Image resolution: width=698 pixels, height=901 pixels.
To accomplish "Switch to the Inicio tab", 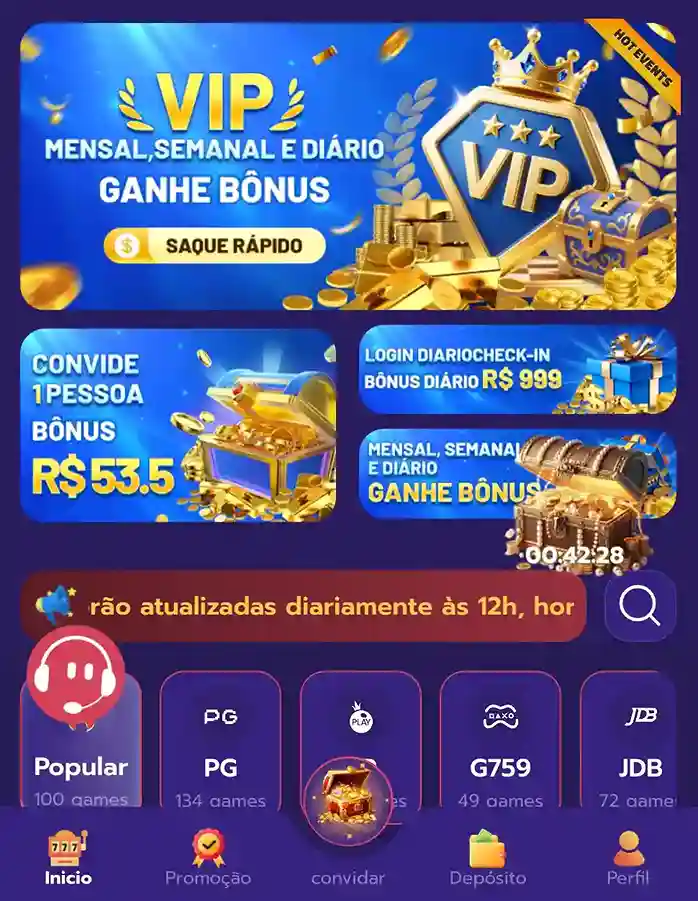I will tap(68, 857).
